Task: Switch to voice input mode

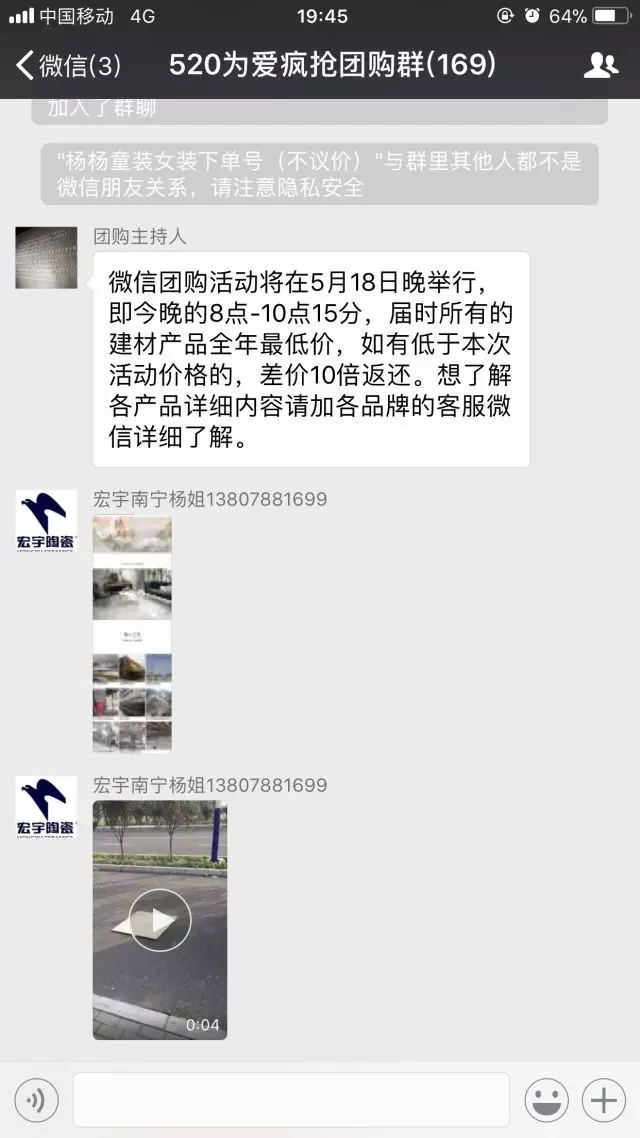Action: tap(36, 1100)
